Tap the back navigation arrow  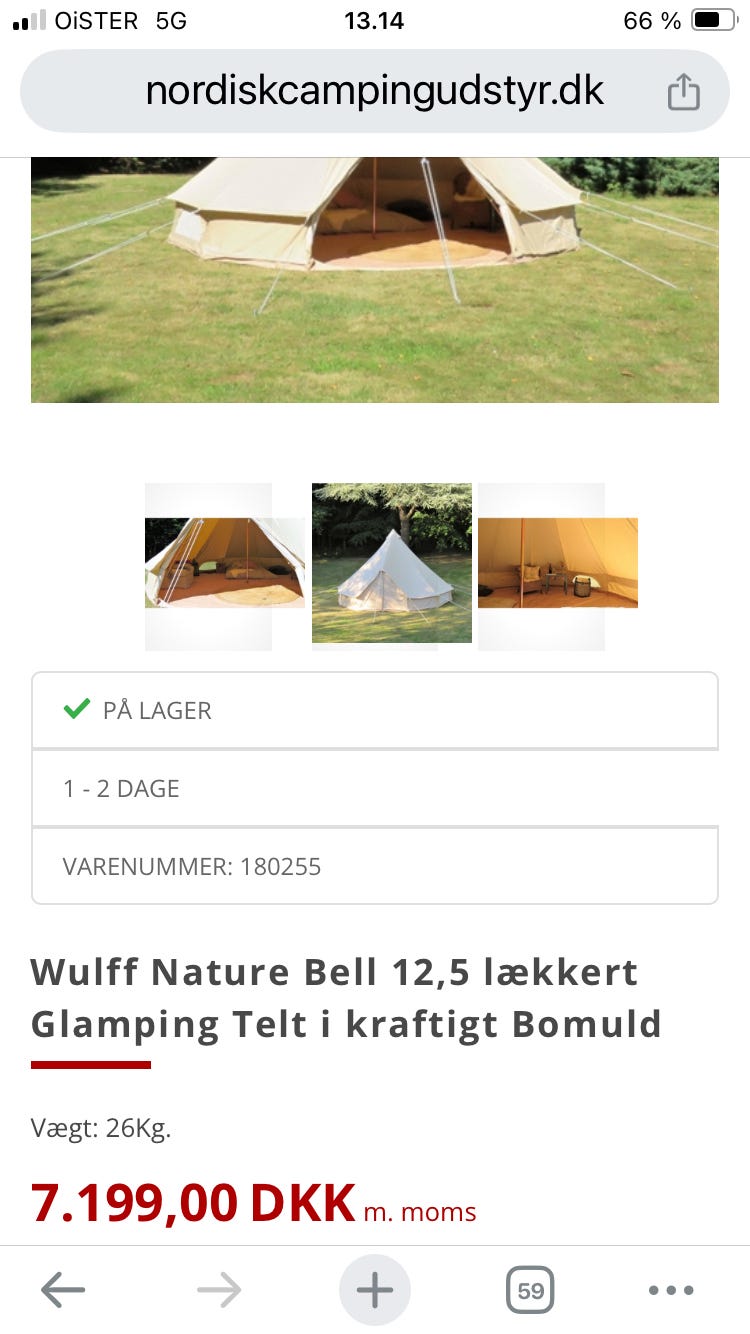click(x=64, y=1290)
